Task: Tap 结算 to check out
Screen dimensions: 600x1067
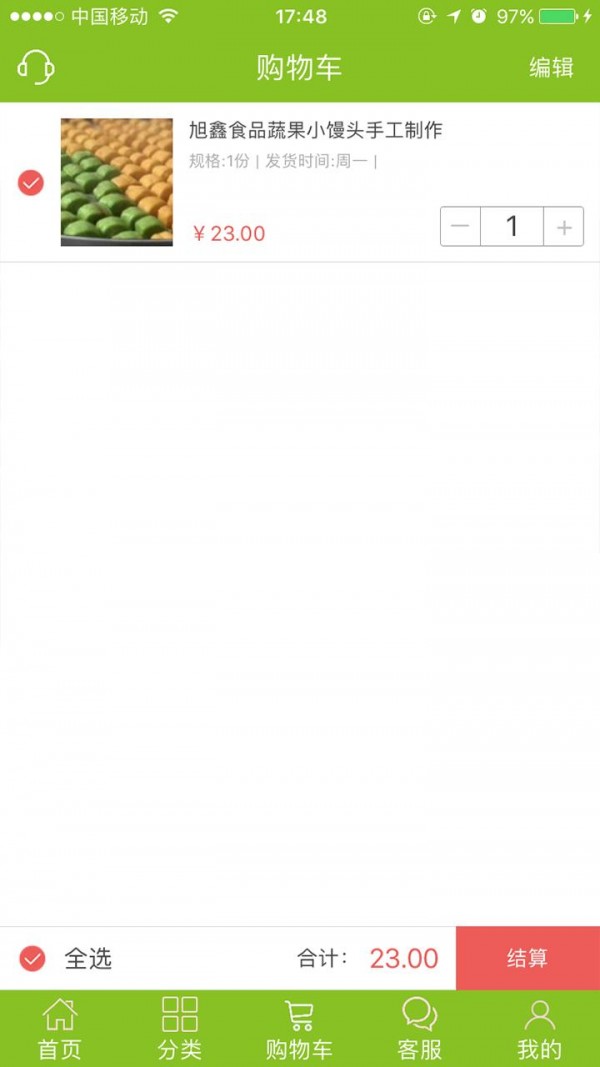Action: [x=527, y=958]
